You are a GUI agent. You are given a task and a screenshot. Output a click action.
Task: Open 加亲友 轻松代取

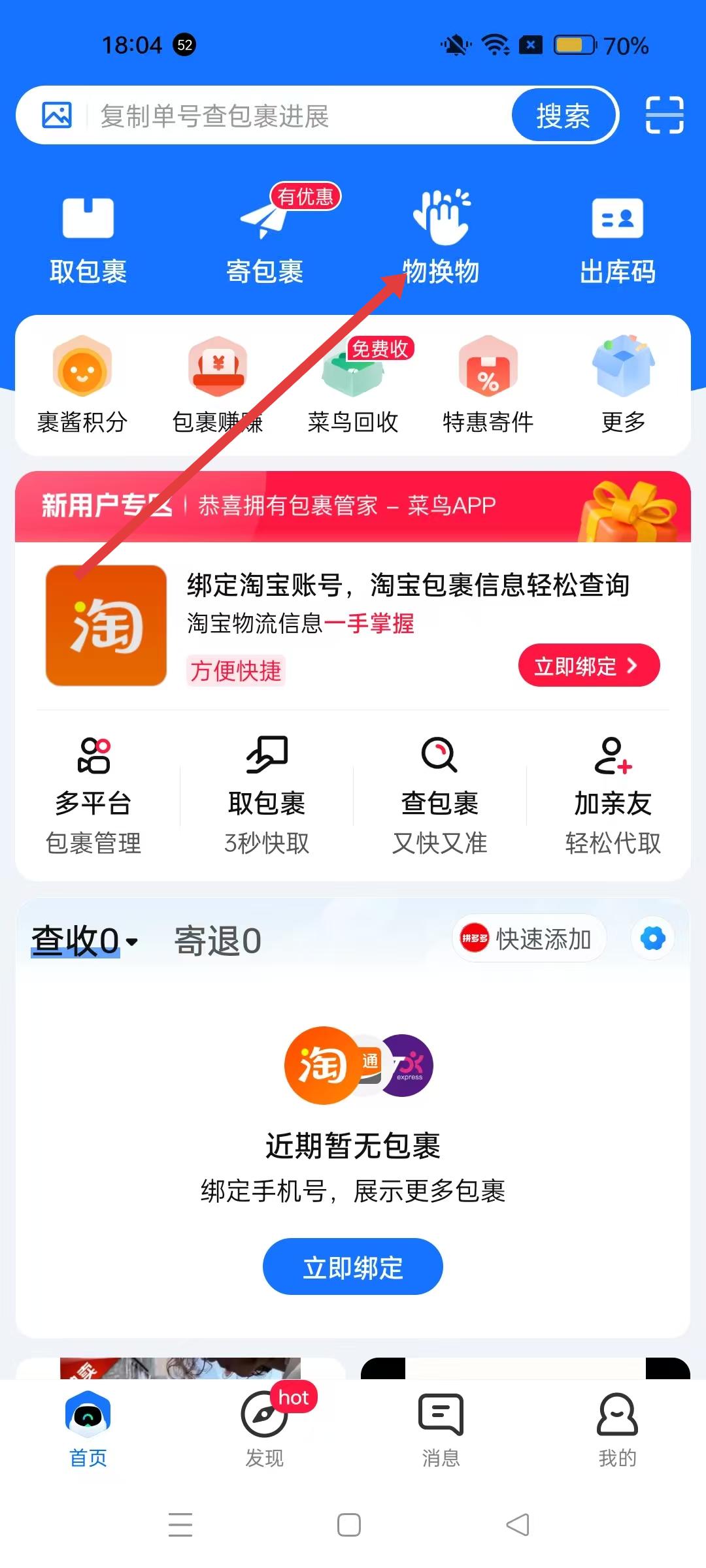[x=613, y=797]
